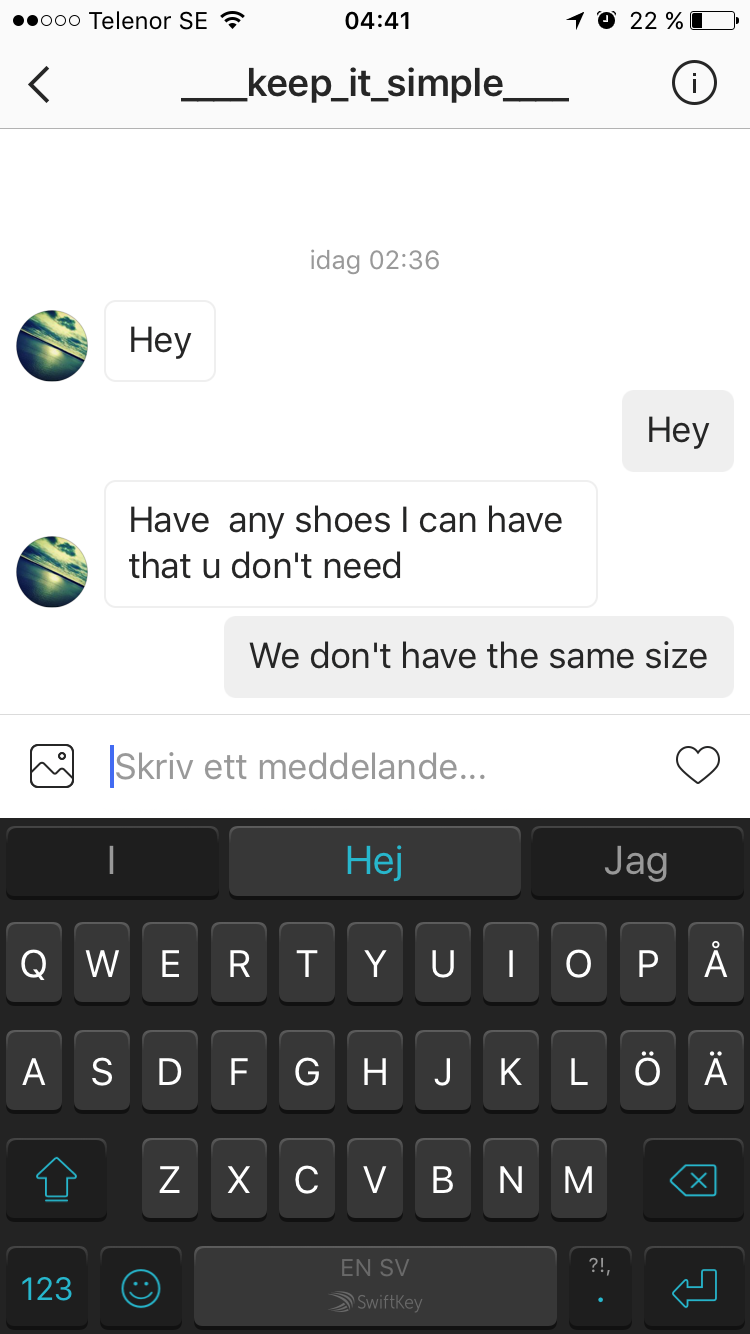Open conversation info details

point(694,84)
